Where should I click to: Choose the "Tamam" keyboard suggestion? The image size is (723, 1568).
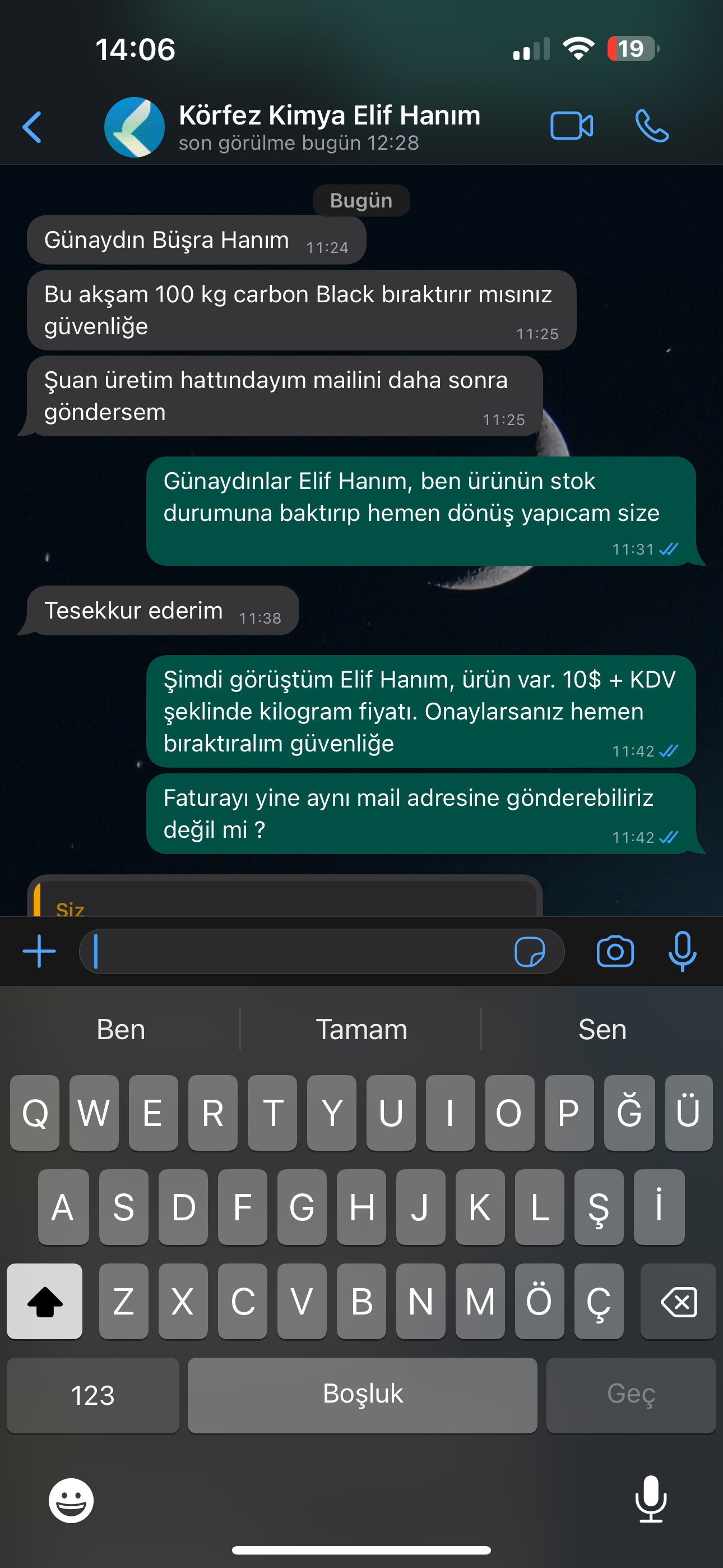pyautogui.click(x=361, y=1029)
